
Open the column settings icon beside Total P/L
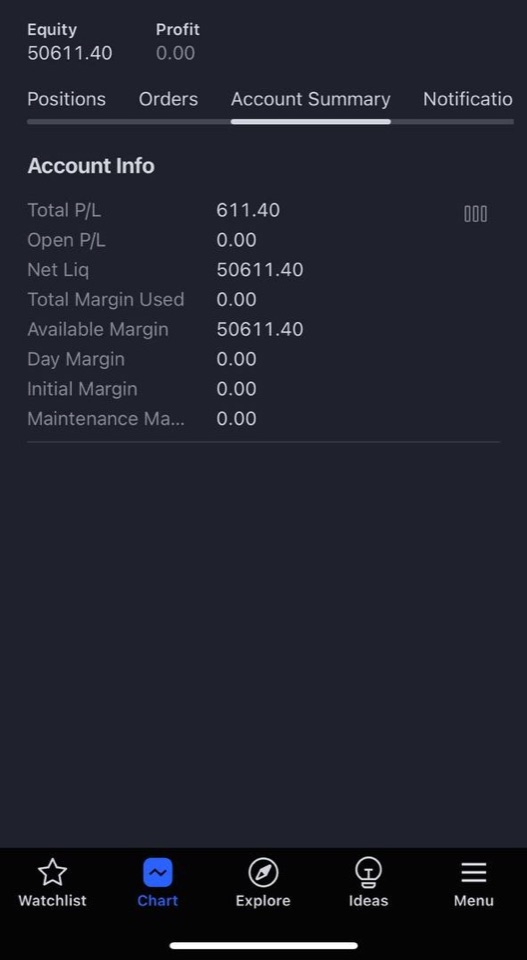(476, 214)
